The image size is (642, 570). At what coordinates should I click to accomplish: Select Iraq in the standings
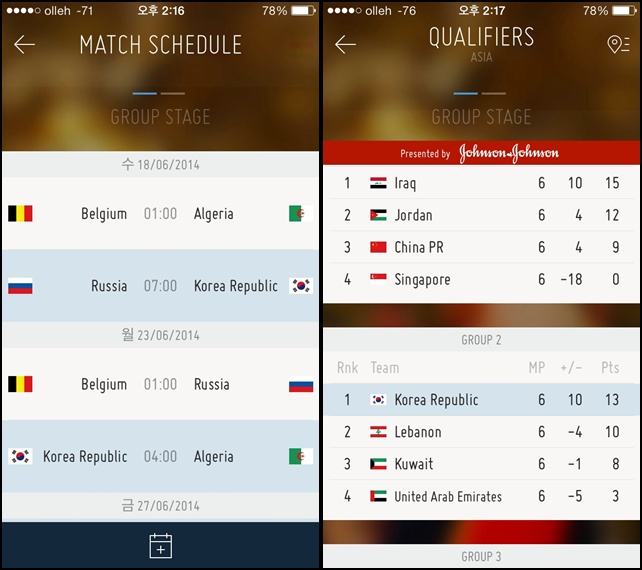click(481, 183)
